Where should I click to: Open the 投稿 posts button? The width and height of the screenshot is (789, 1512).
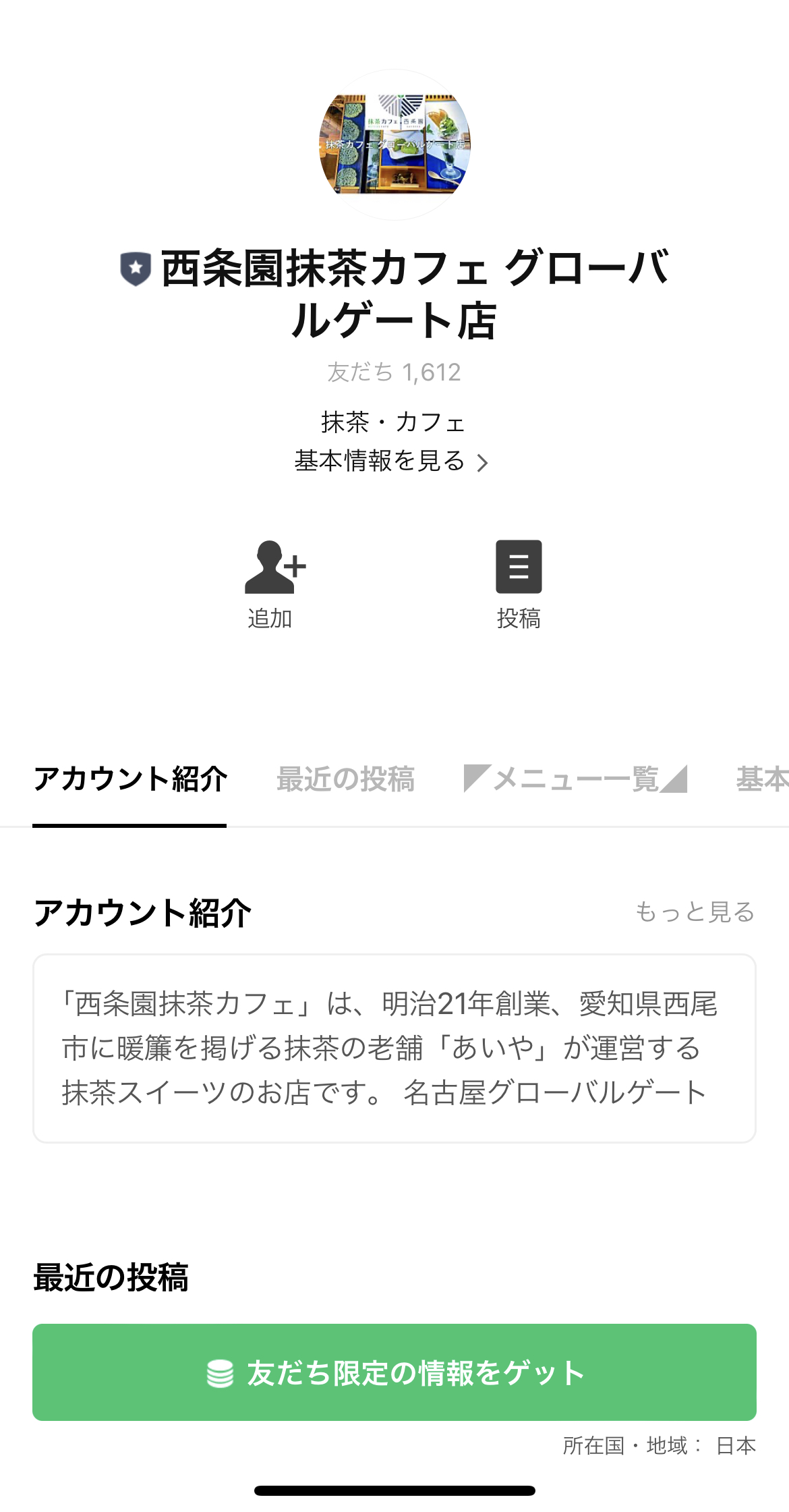[x=519, y=584]
